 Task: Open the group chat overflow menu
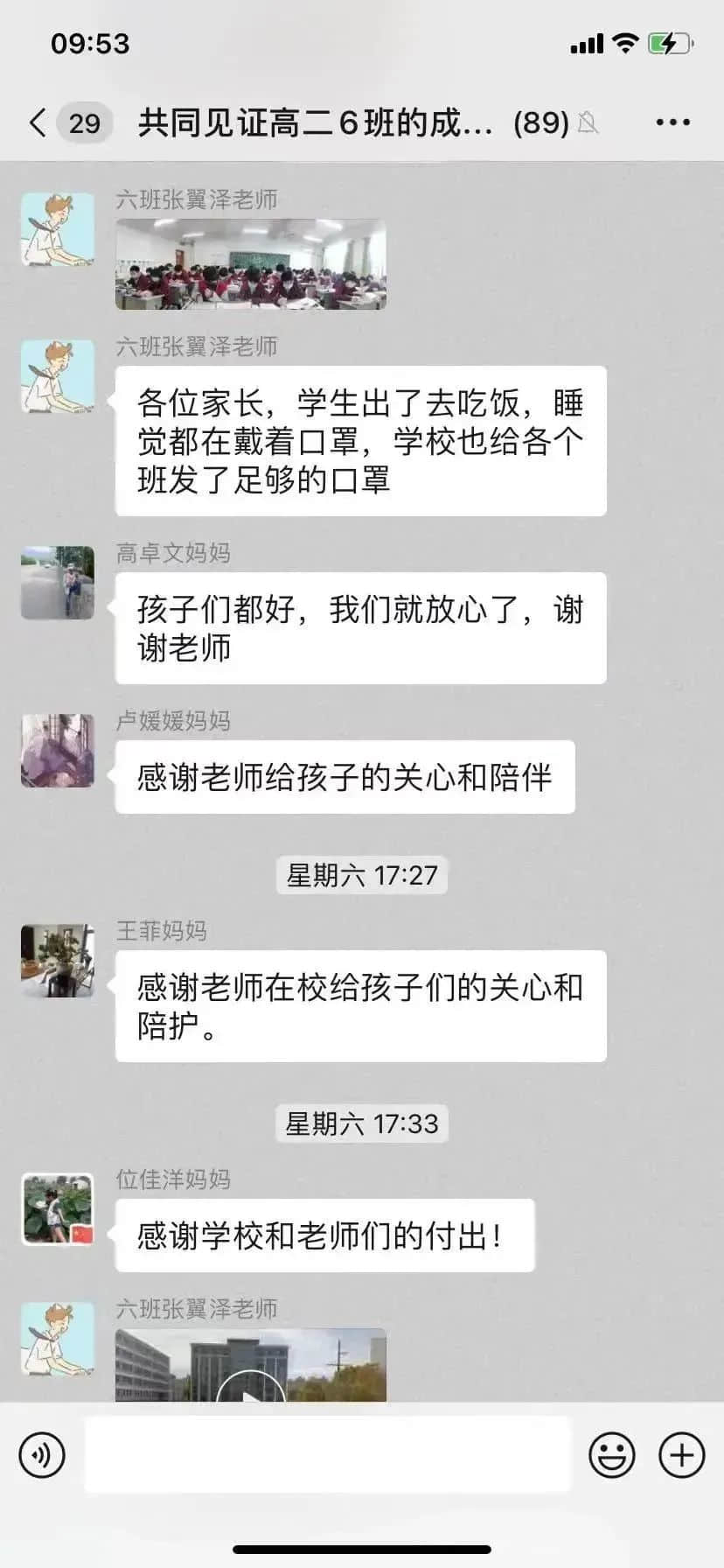click(x=672, y=122)
